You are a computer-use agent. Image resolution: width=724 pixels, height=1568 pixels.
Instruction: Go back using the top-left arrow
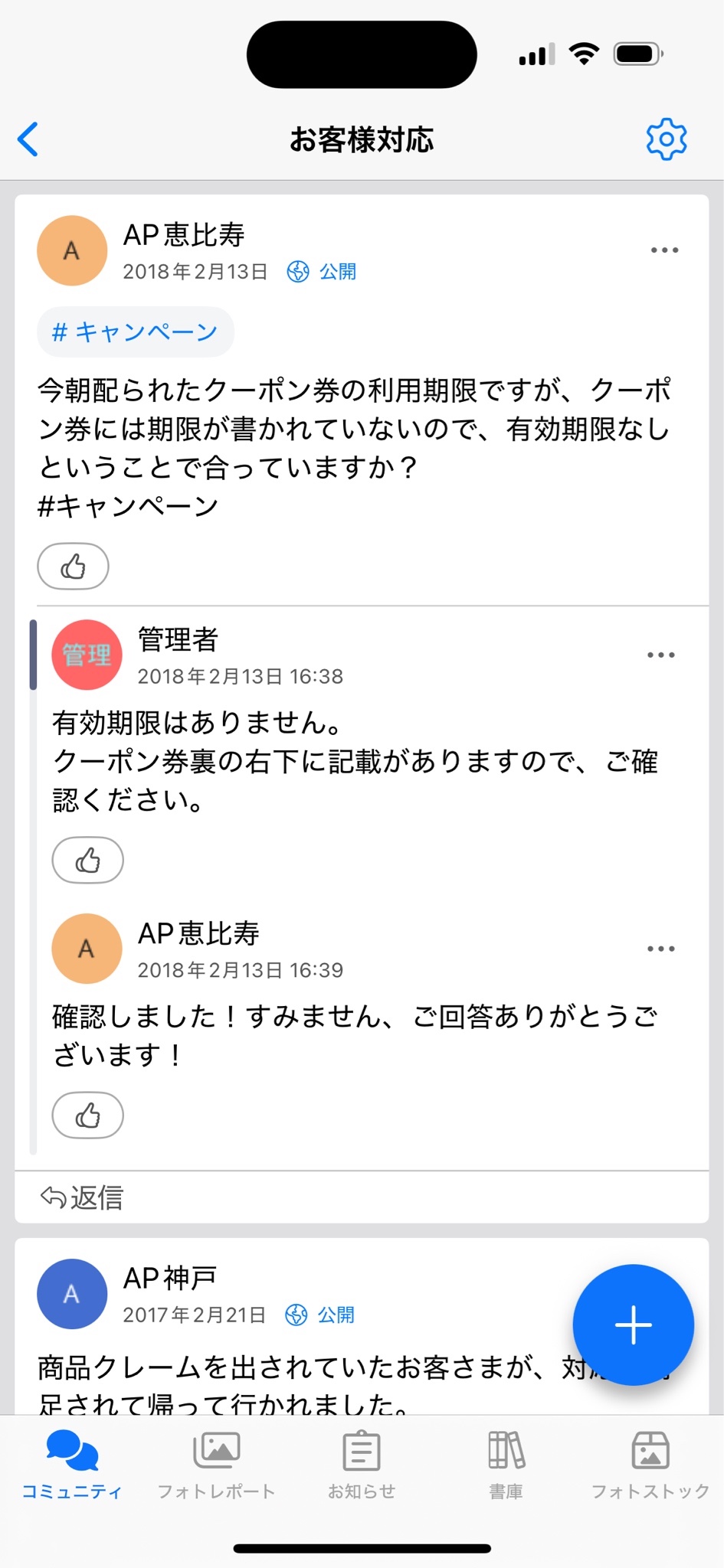pos(28,139)
